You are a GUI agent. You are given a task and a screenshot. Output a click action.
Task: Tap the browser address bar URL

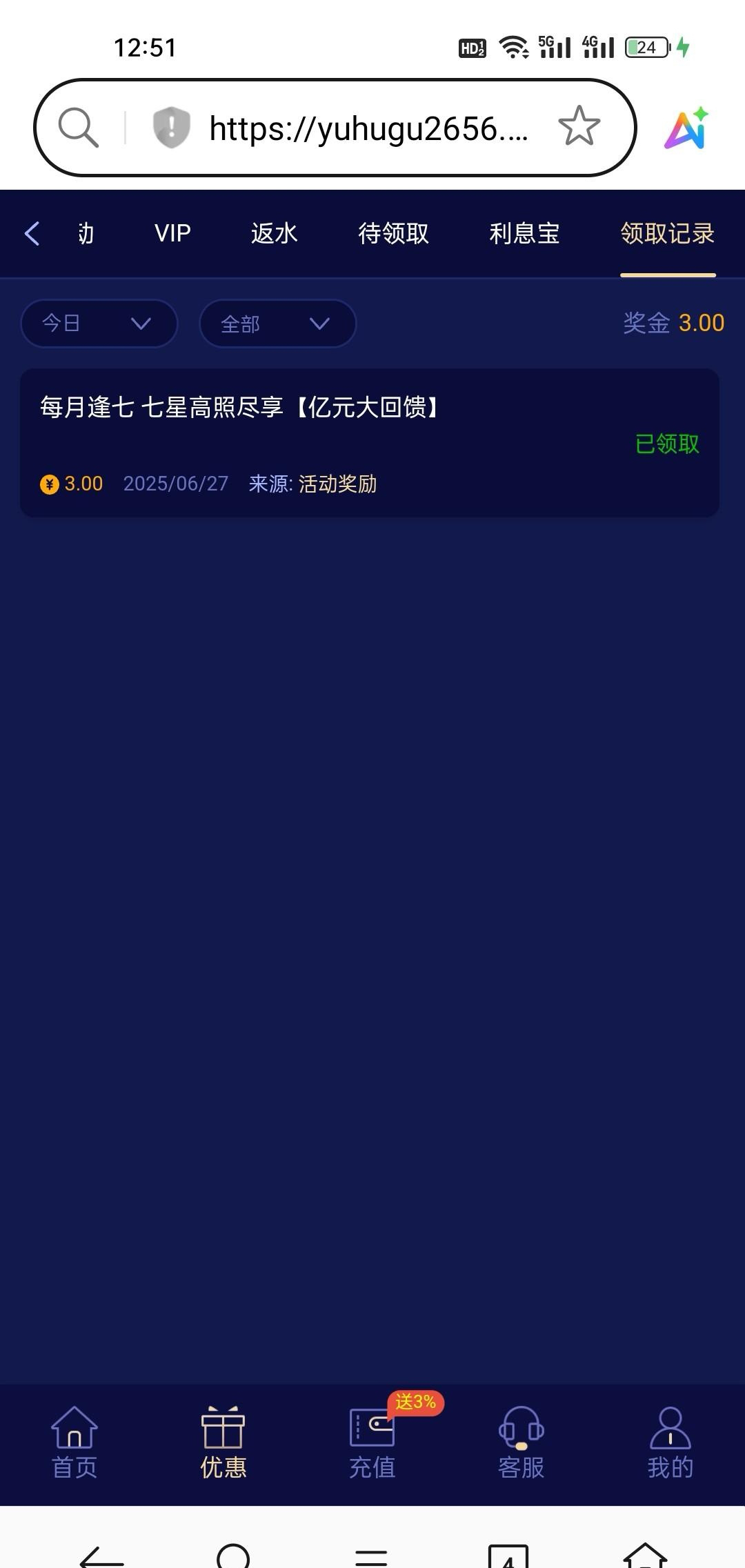pyautogui.click(x=368, y=128)
